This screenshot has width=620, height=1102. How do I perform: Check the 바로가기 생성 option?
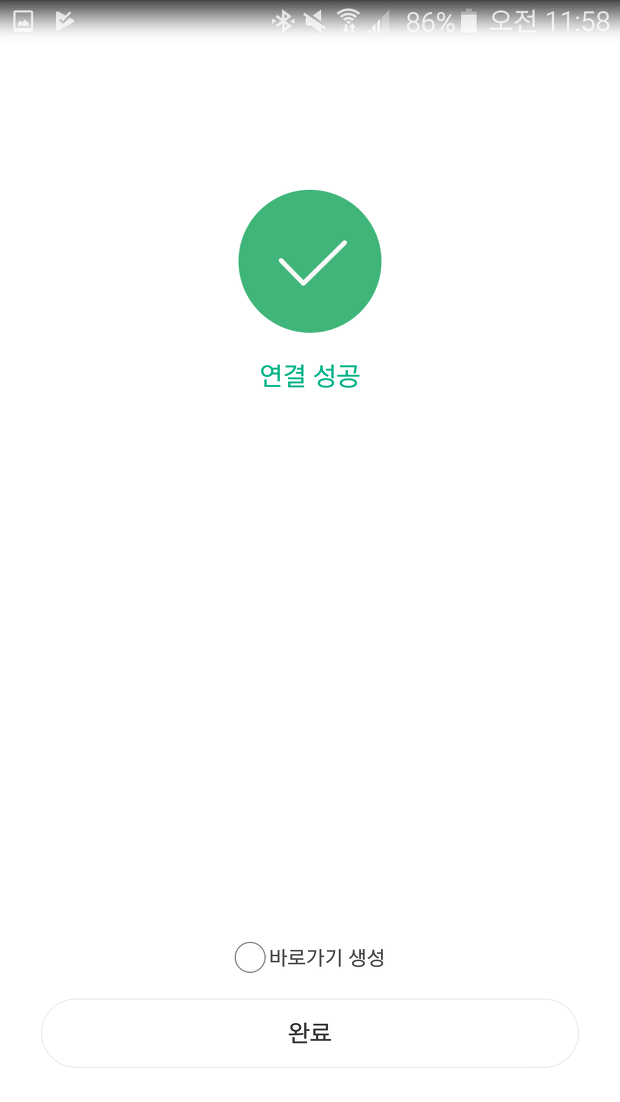pyautogui.click(x=250, y=957)
